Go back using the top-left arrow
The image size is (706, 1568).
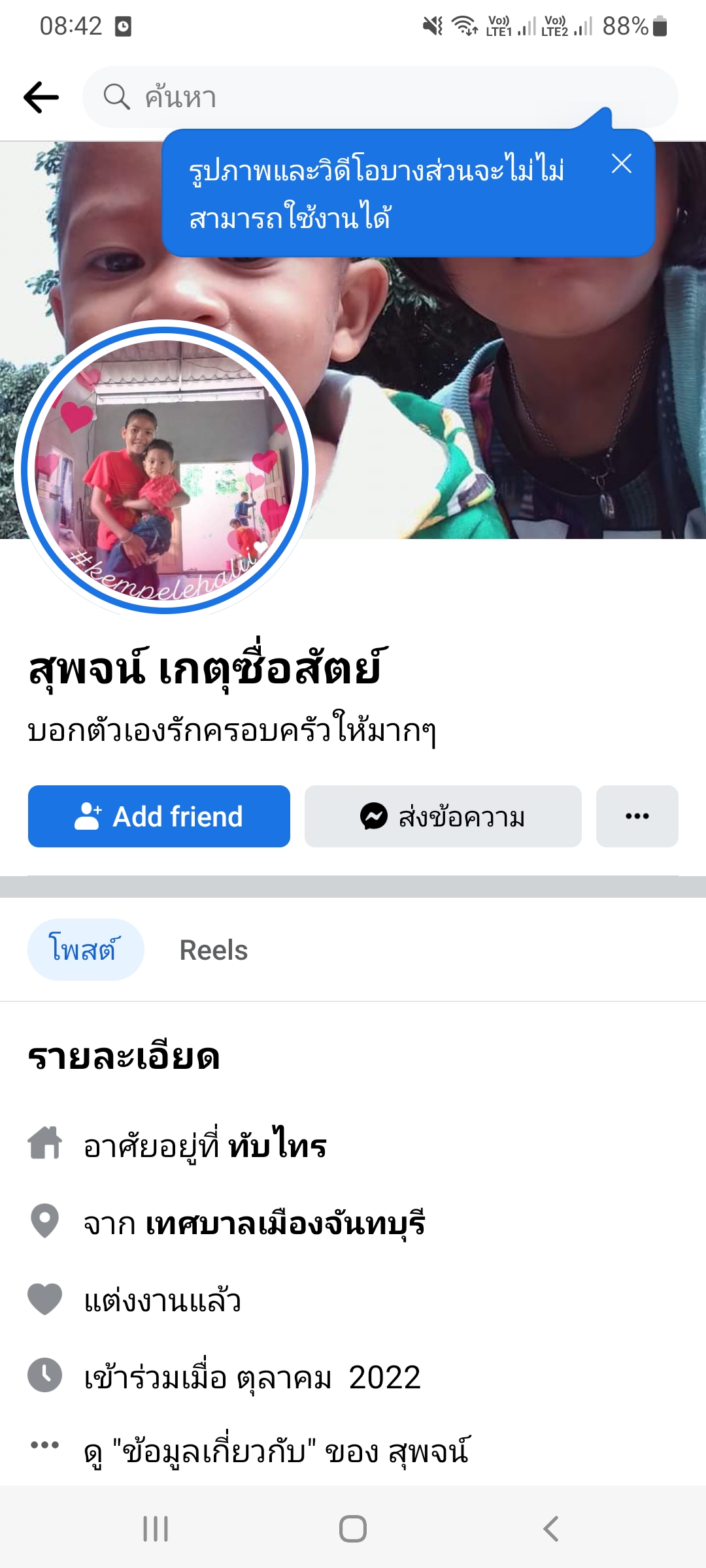pos(41,97)
